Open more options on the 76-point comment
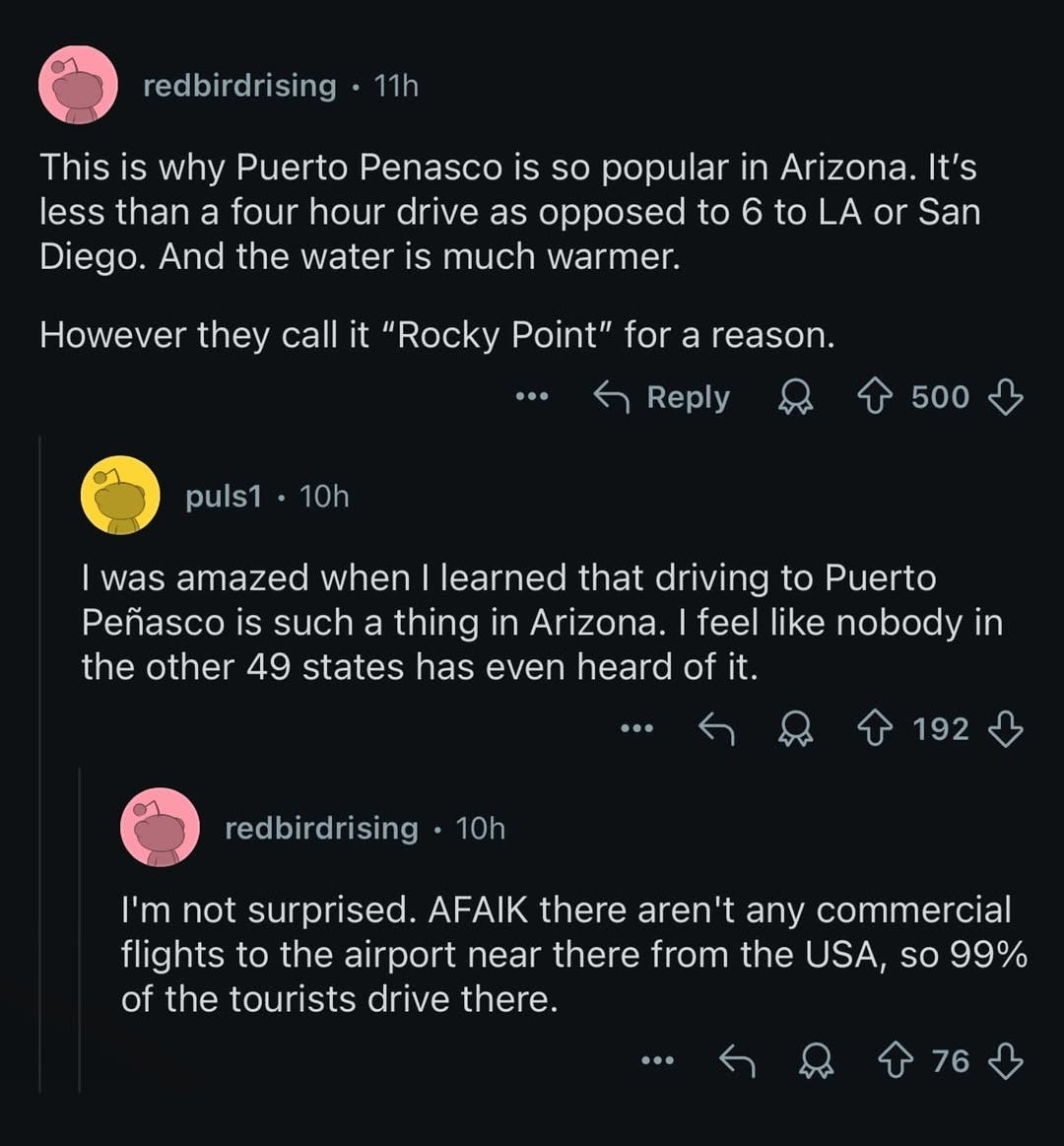 tap(657, 1060)
